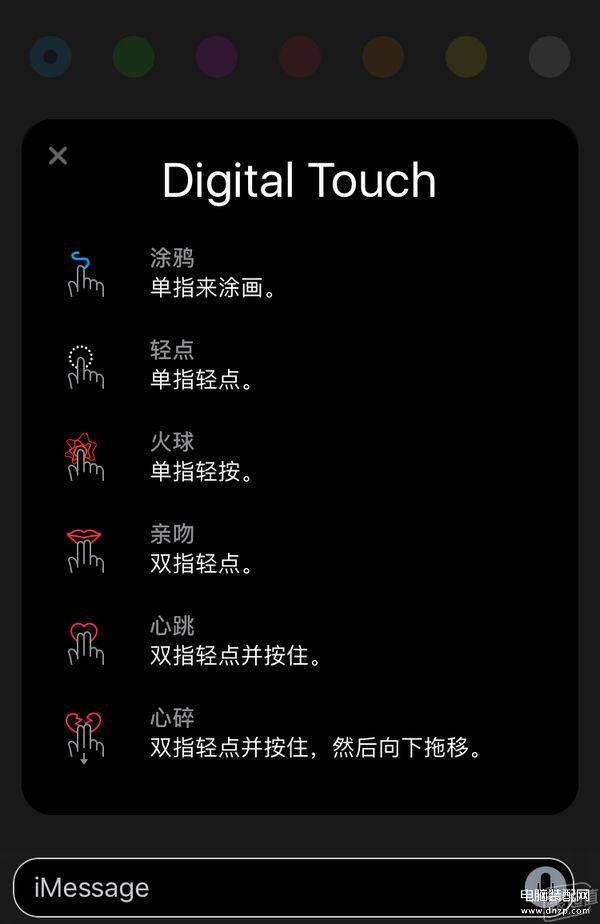This screenshot has height=924, width=600.
Task: Pick the gray color swatch
Action: 549,57
